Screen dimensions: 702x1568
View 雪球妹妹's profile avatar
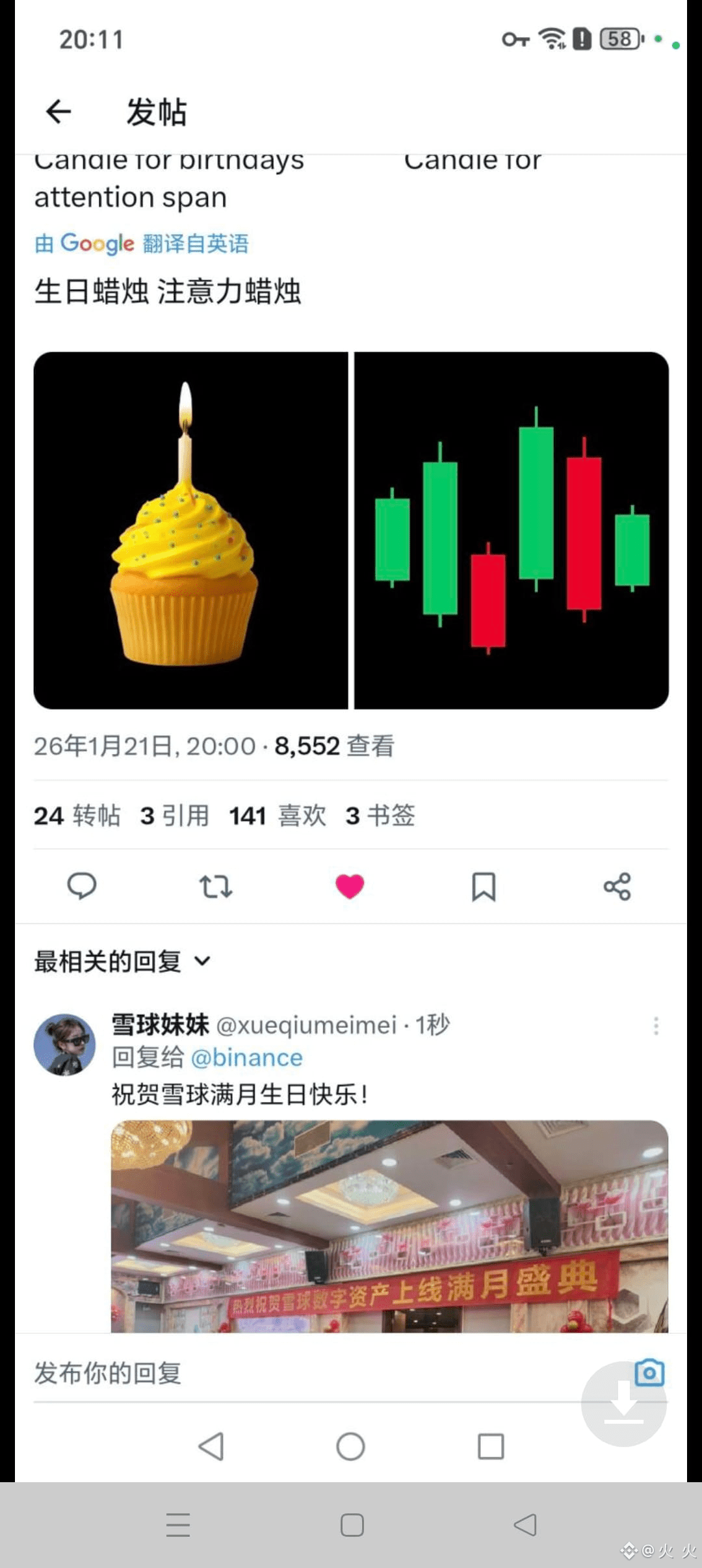click(x=67, y=1040)
